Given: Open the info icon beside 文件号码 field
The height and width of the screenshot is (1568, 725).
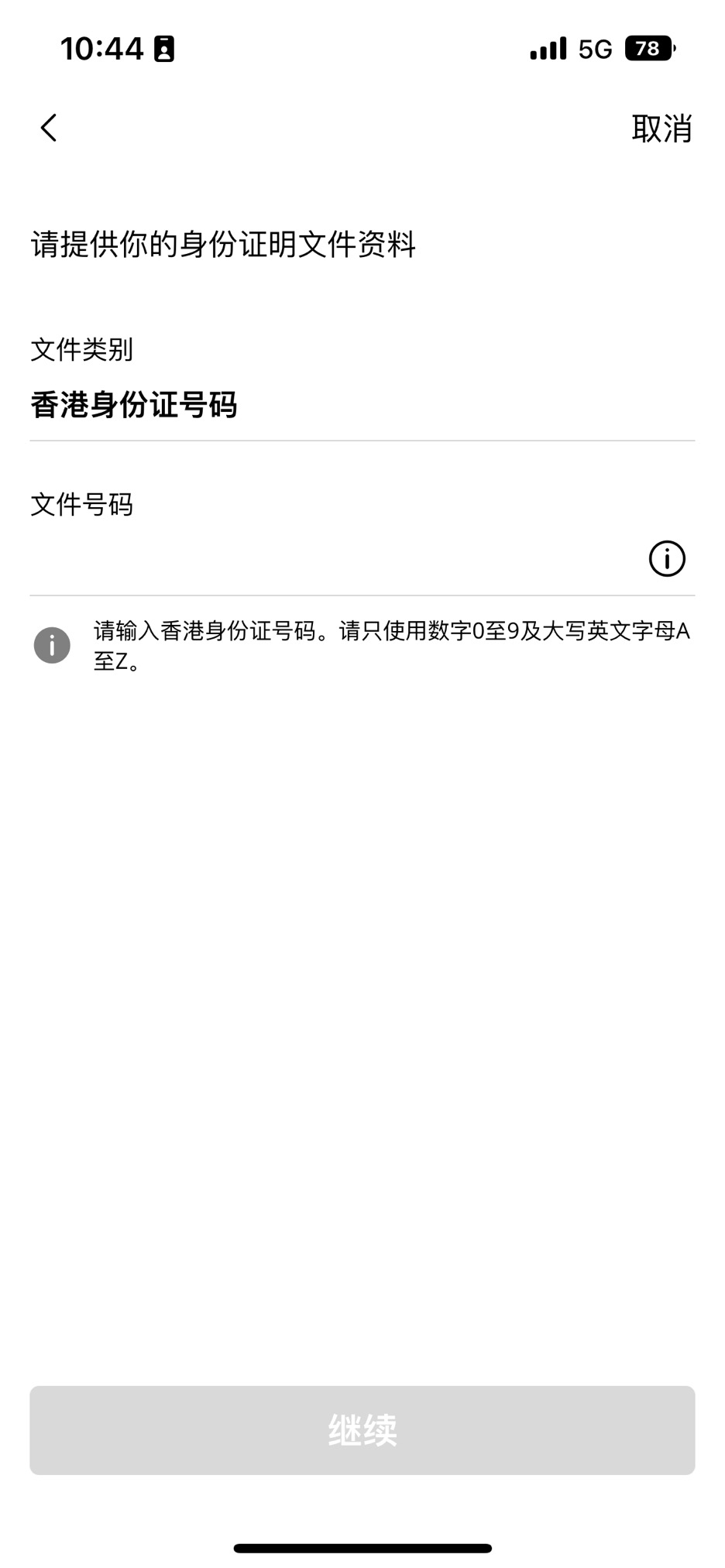Looking at the screenshot, I should [667, 558].
